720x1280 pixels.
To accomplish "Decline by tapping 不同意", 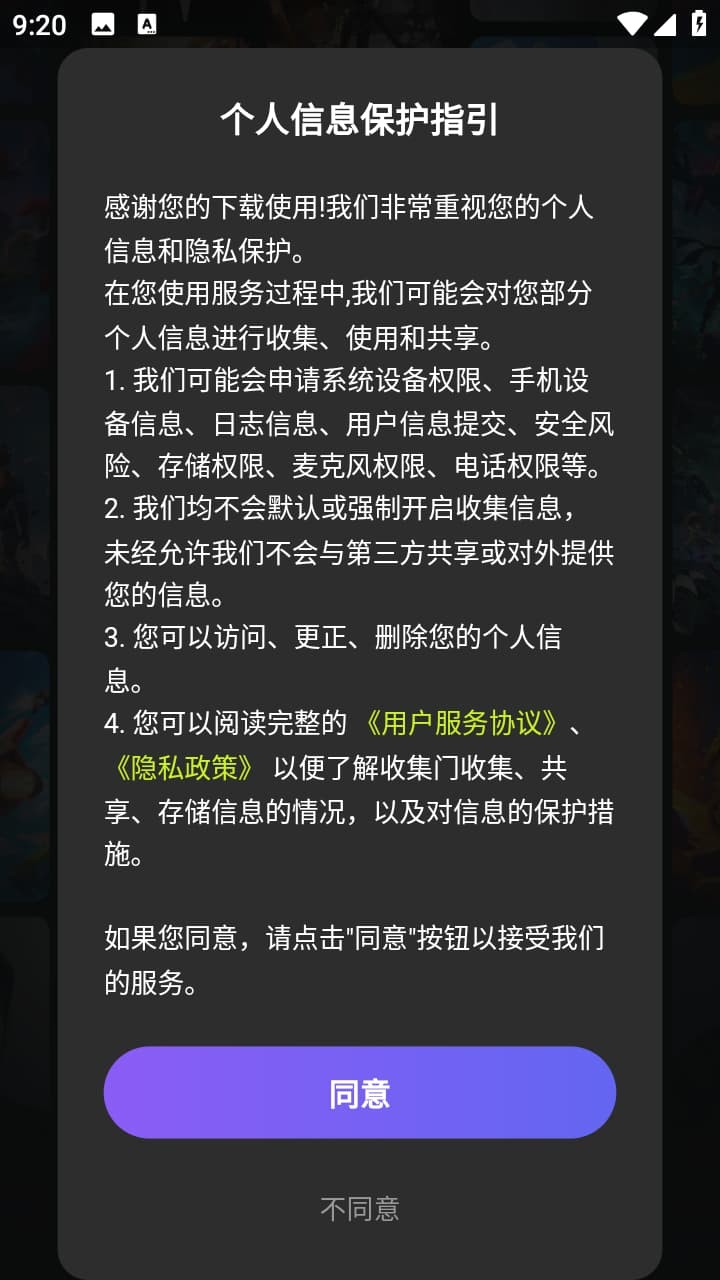I will (360, 1208).
